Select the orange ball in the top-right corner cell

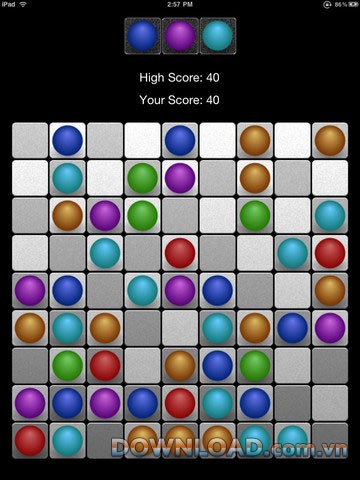pos(330,140)
